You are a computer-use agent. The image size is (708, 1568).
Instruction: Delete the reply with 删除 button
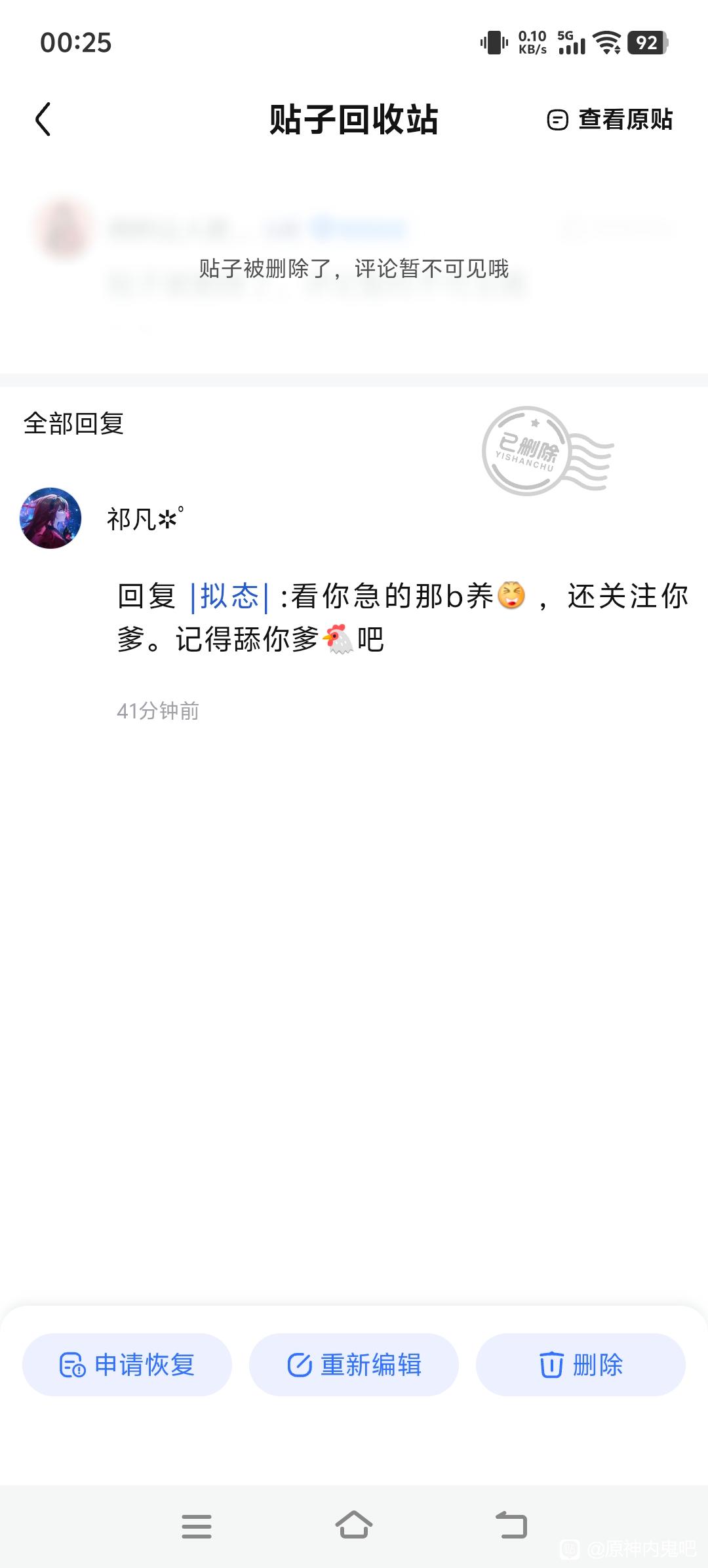(581, 1365)
